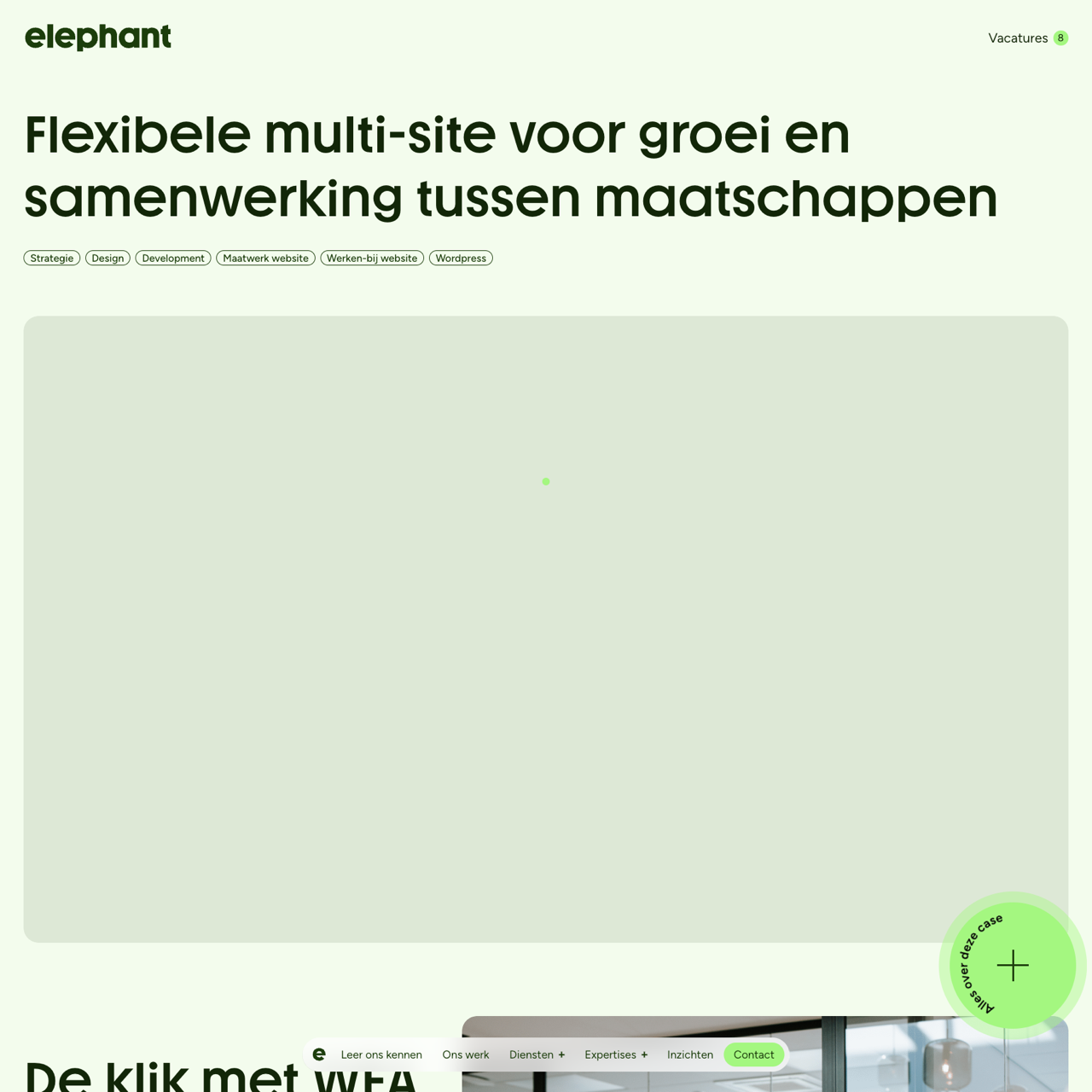Select the Strategie tag
1092x1092 pixels.
(x=52, y=258)
